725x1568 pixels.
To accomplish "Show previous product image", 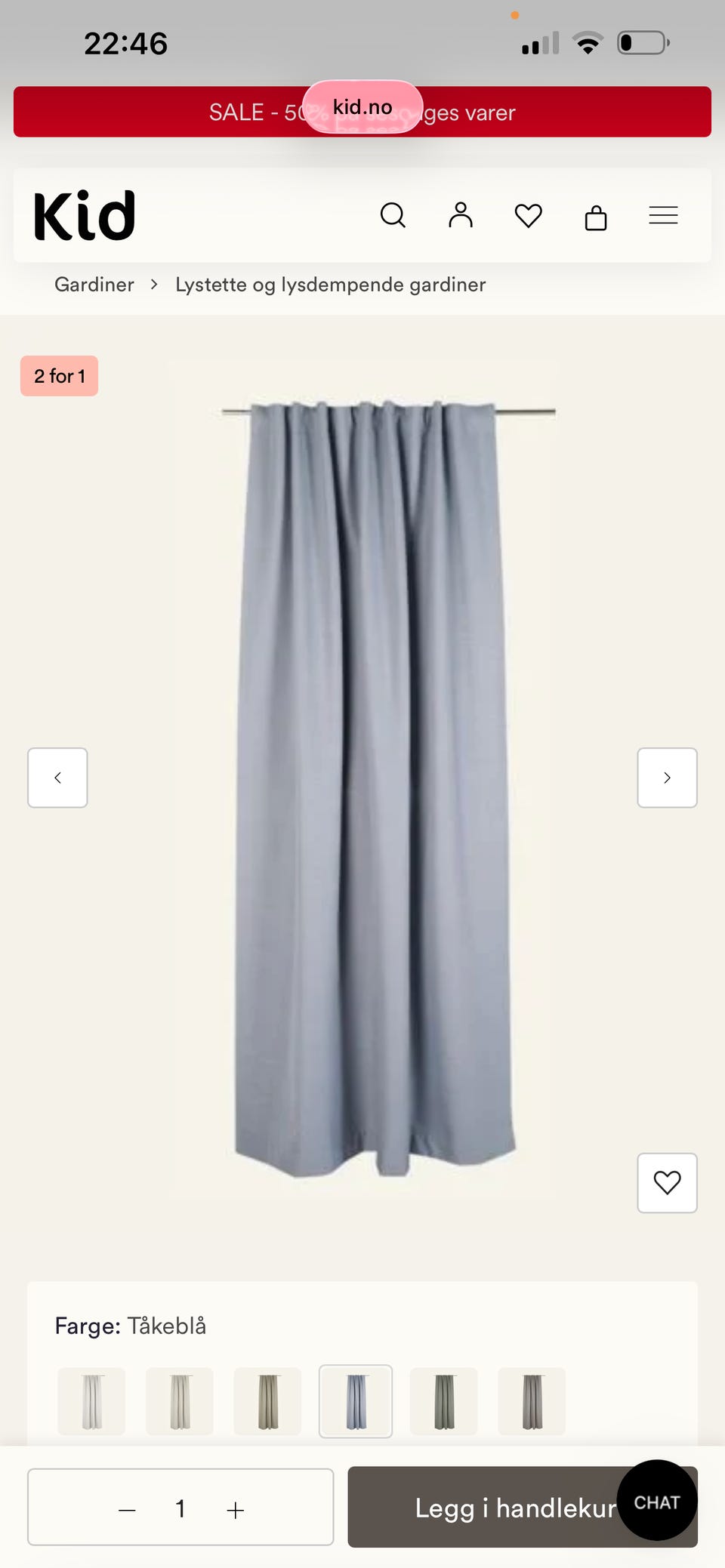I will (x=57, y=778).
